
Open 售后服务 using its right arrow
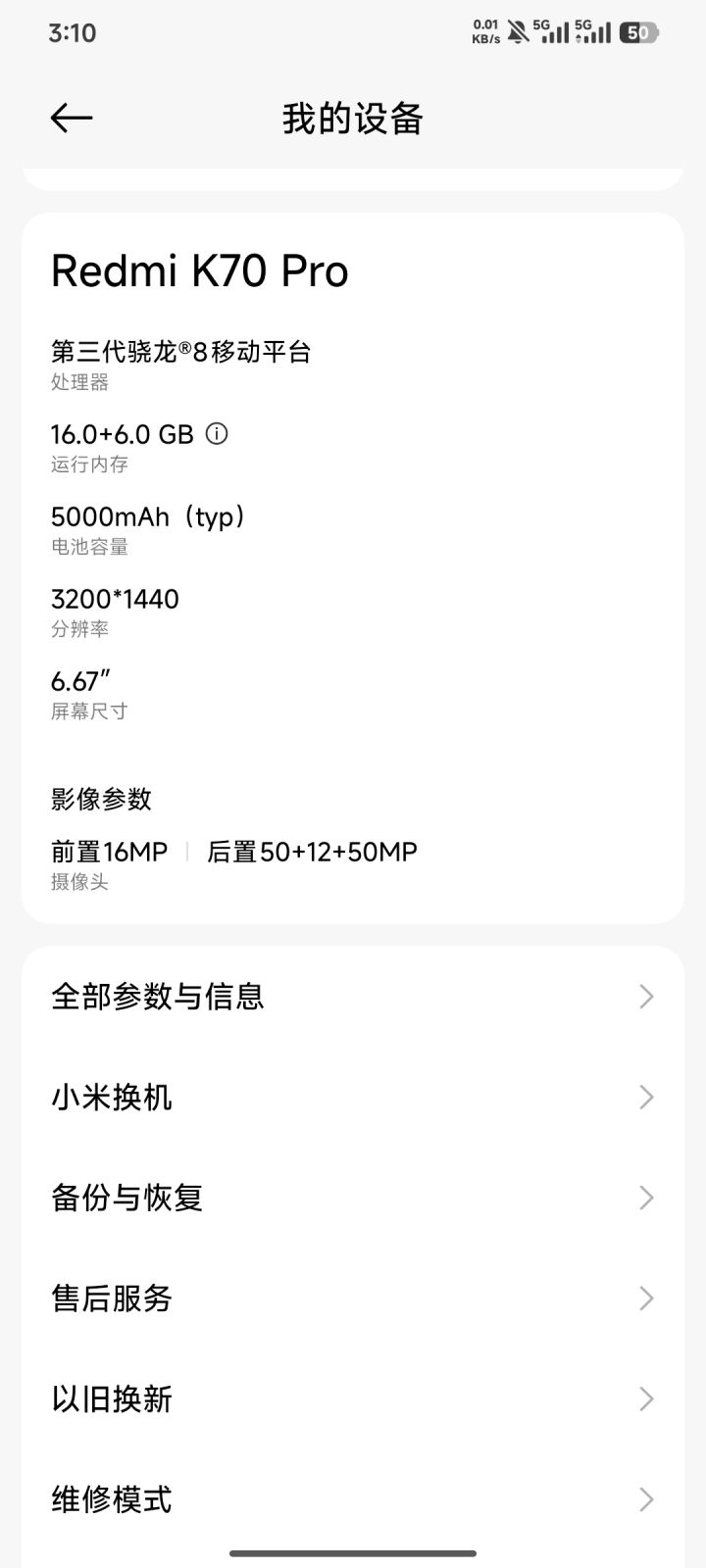[644, 1298]
